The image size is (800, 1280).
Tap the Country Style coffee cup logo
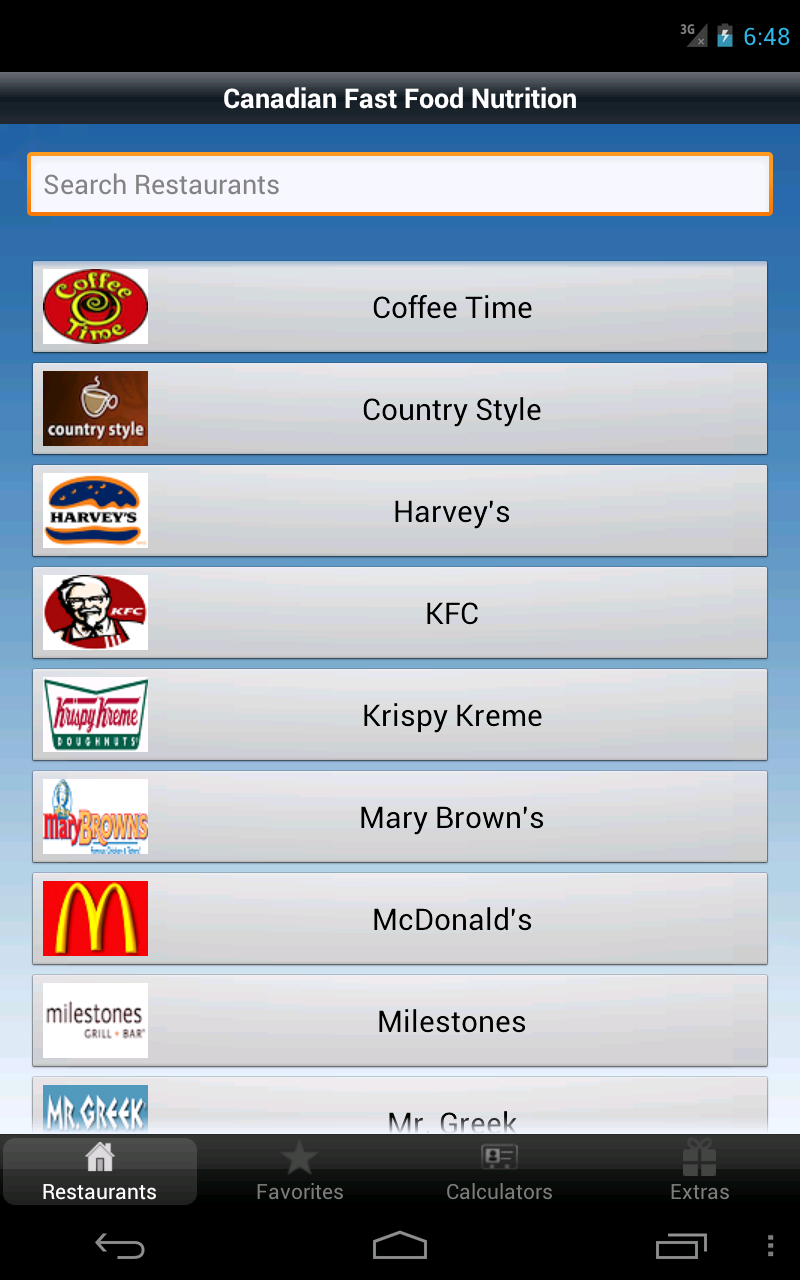pos(94,408)
